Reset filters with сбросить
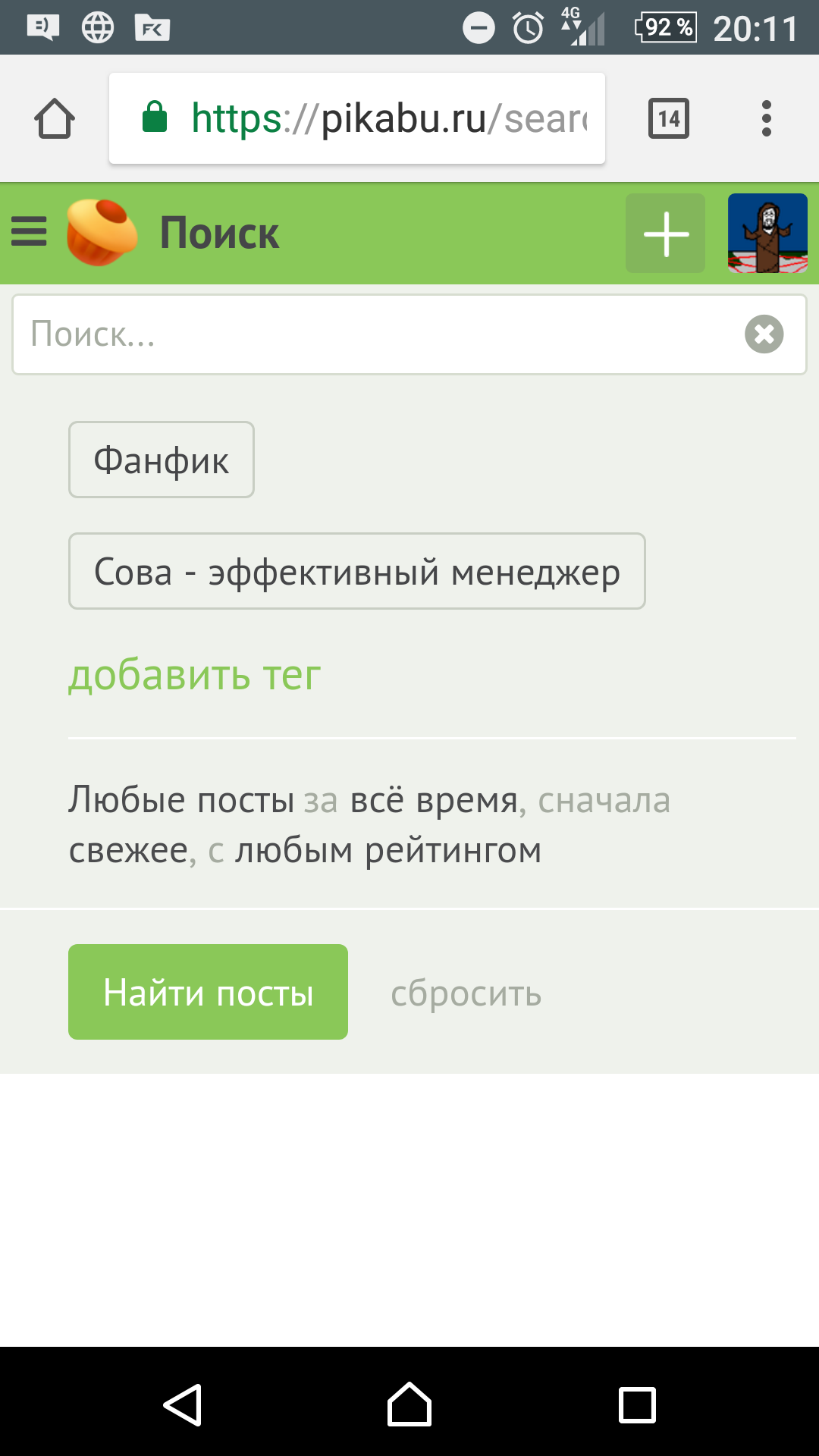819x1456 pixels. point(466,993)
